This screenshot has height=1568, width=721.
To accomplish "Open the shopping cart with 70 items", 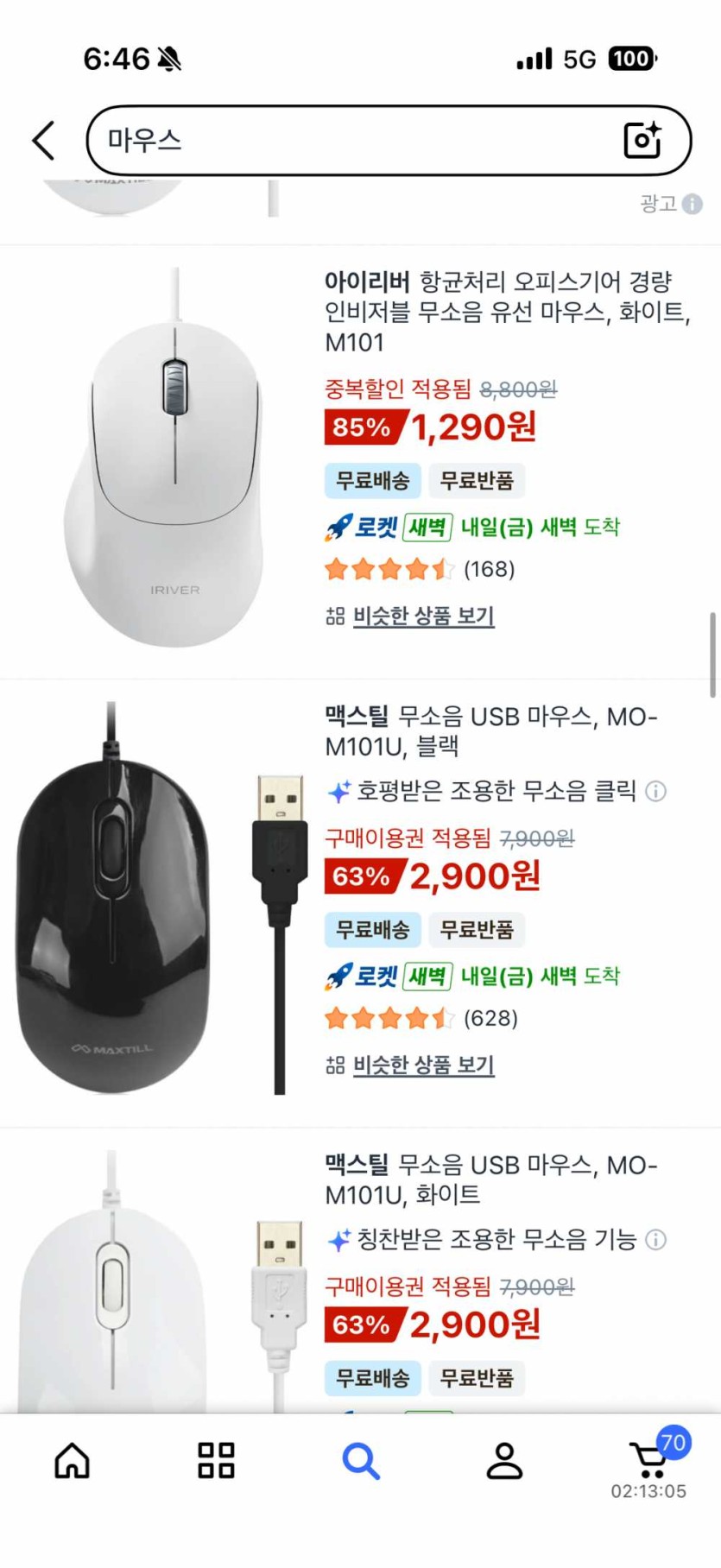I will pyautogui.click(x=649, y=1461).
